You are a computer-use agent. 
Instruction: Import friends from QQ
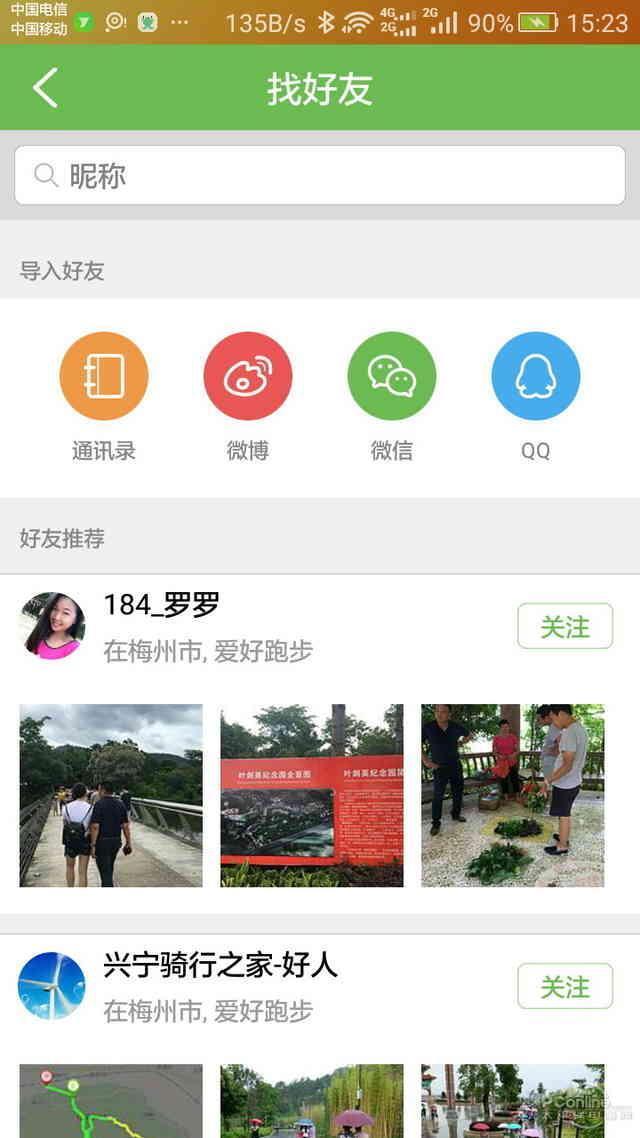tap(536, 377)
